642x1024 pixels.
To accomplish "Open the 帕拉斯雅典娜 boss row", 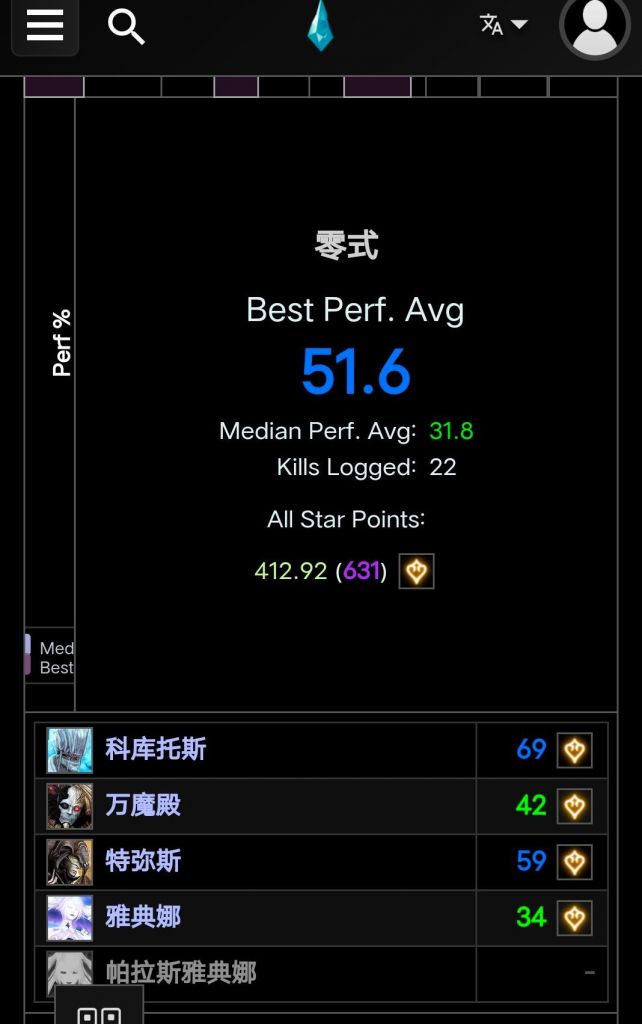I will [x=180, y=973].
